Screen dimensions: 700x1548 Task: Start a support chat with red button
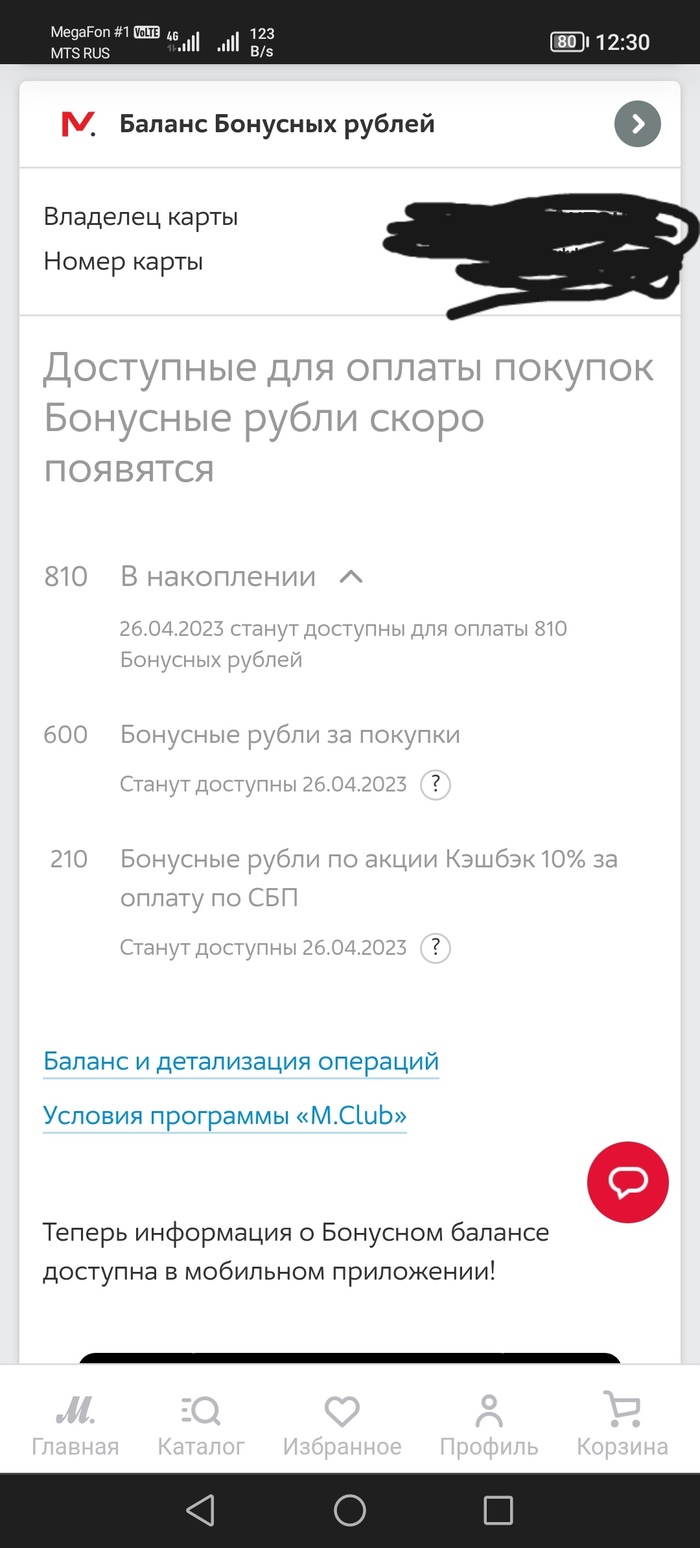pyautogui.click(x=627, y=1182)
